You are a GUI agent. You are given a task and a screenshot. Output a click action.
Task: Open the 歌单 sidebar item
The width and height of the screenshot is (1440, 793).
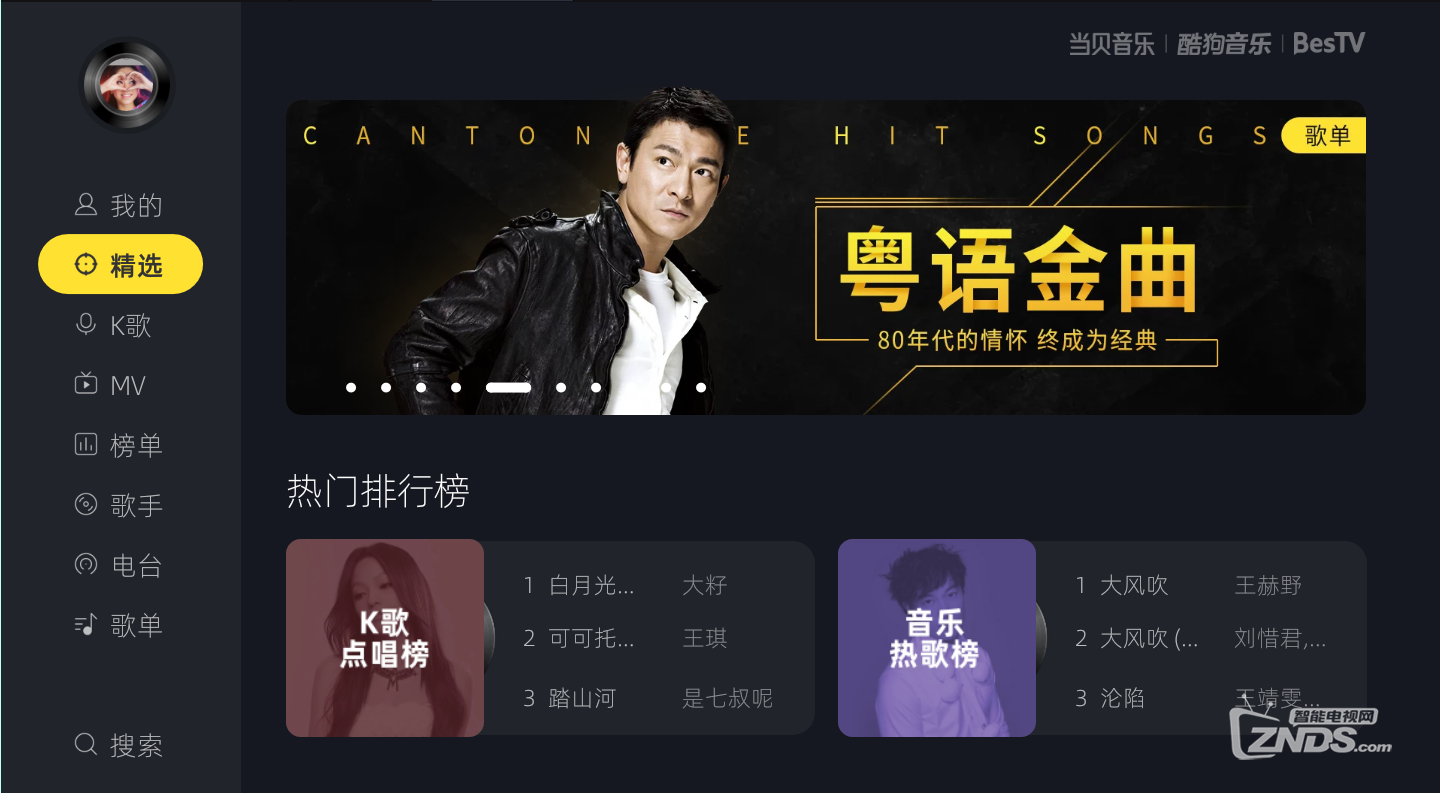point(120,625)
